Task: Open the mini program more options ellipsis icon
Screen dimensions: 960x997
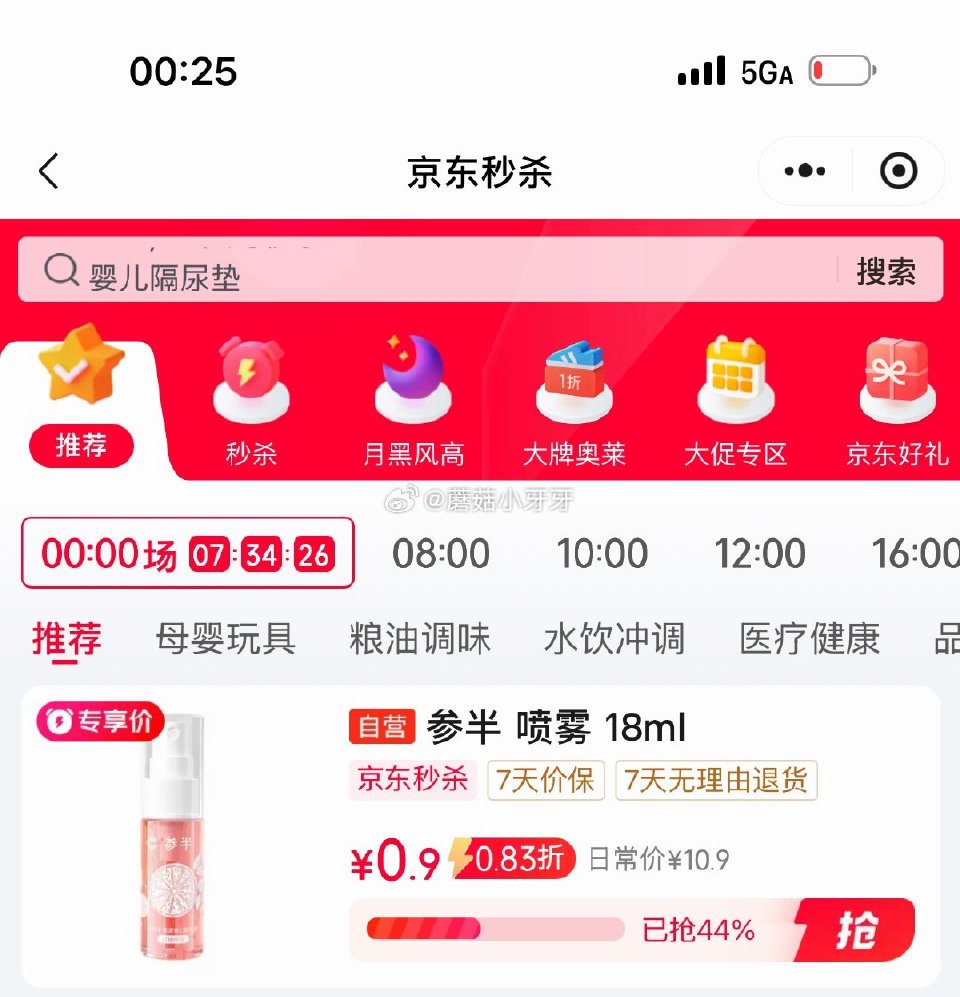Action: point(804,171)
